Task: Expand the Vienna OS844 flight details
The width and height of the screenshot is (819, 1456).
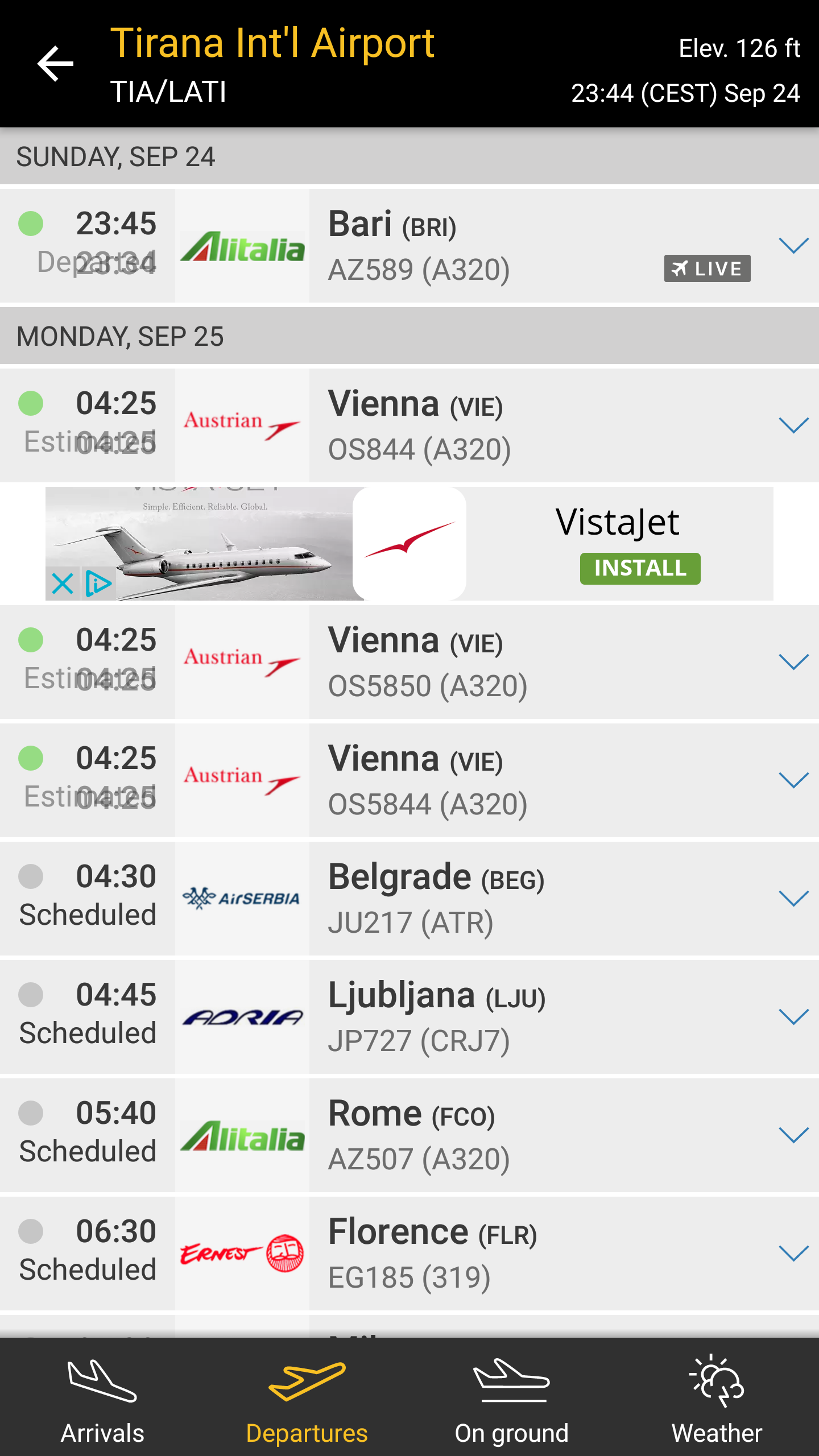Action: click(x=793, y=425)
